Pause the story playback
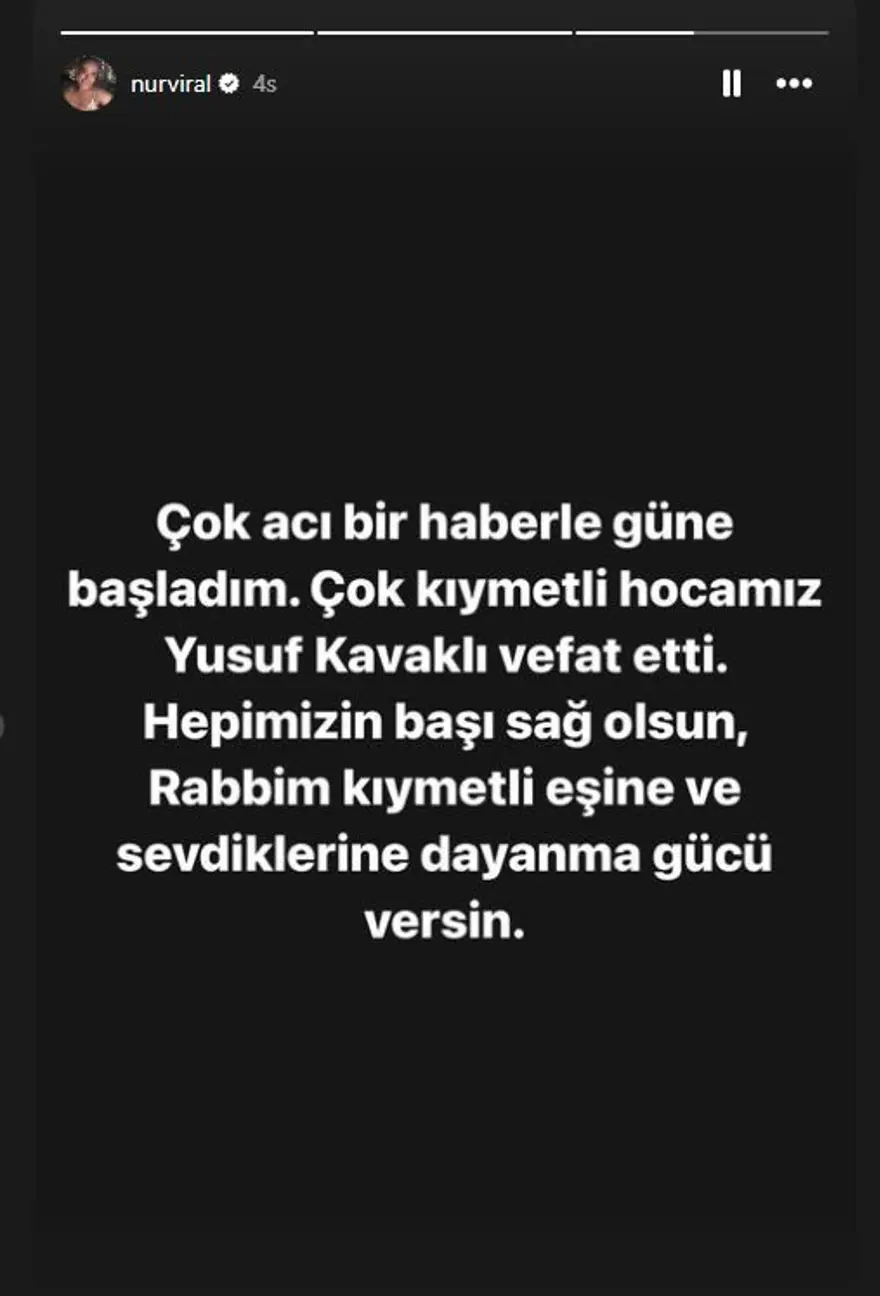This screenshot has width=880, height=1296. 731,85
